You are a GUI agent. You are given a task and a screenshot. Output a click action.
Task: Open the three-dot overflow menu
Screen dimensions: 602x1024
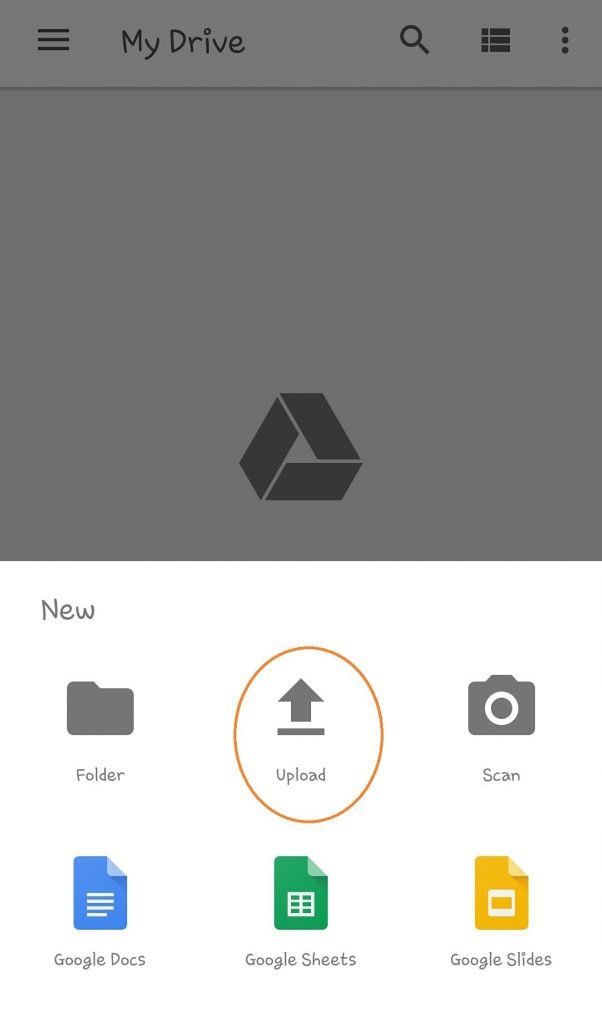[x=565, y=40]
